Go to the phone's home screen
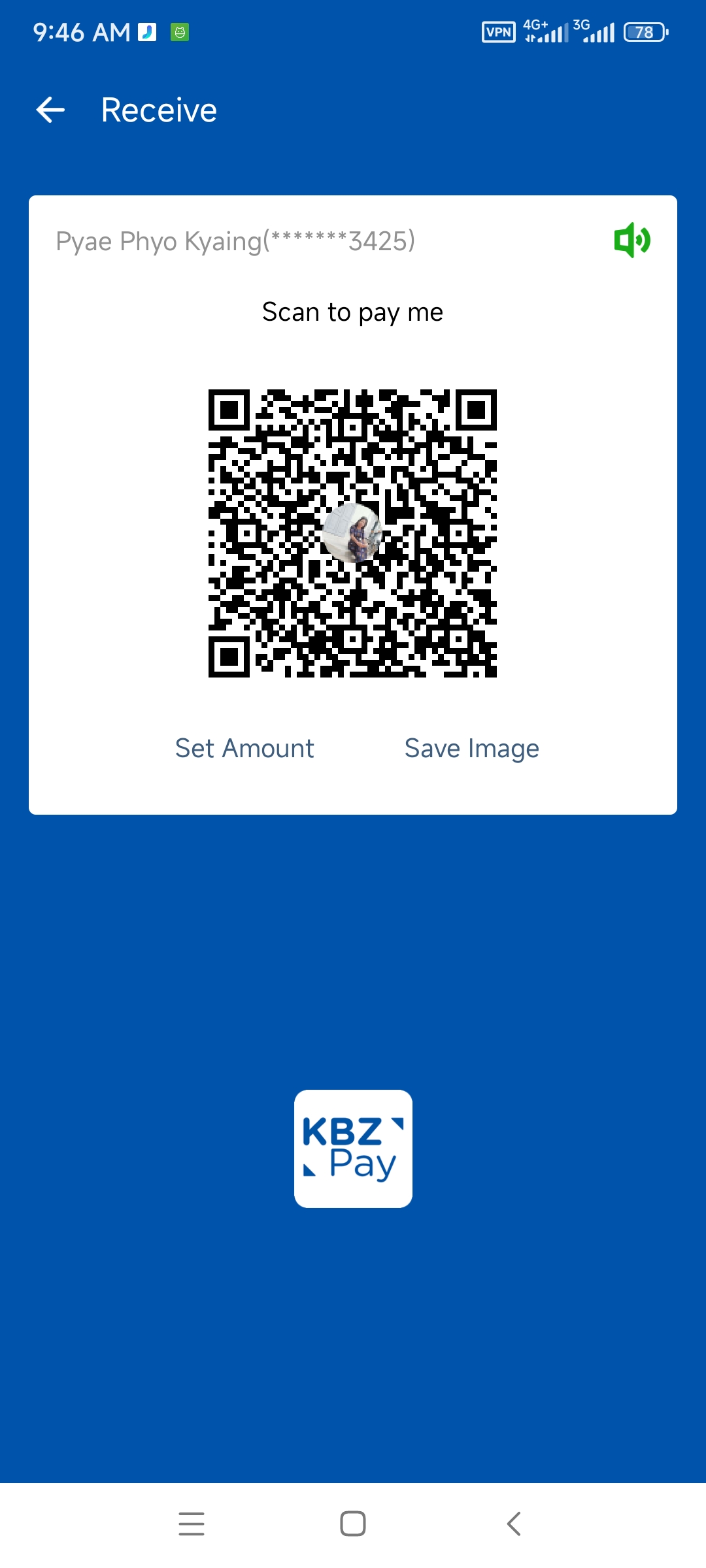This screenshot has height=1568, width=706. (x=353, y=1524)
